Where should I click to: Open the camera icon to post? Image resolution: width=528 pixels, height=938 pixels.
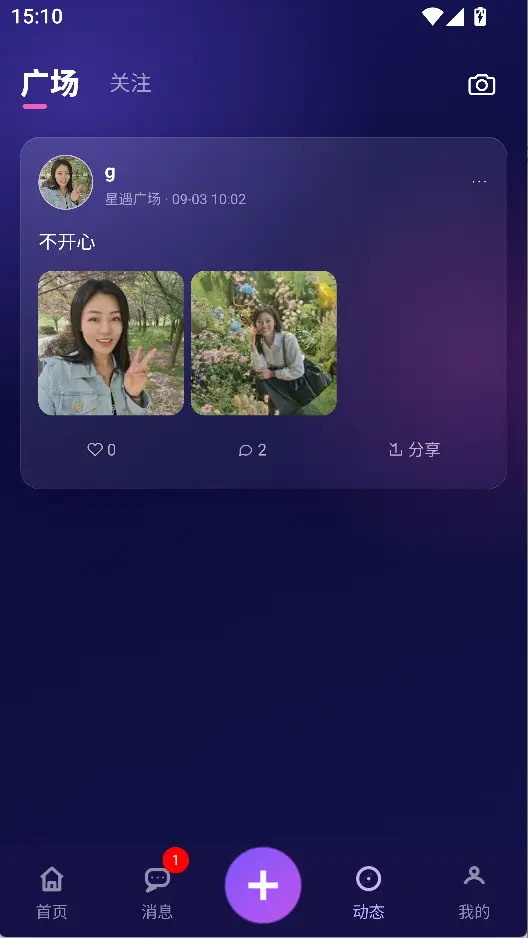point(481,84)
